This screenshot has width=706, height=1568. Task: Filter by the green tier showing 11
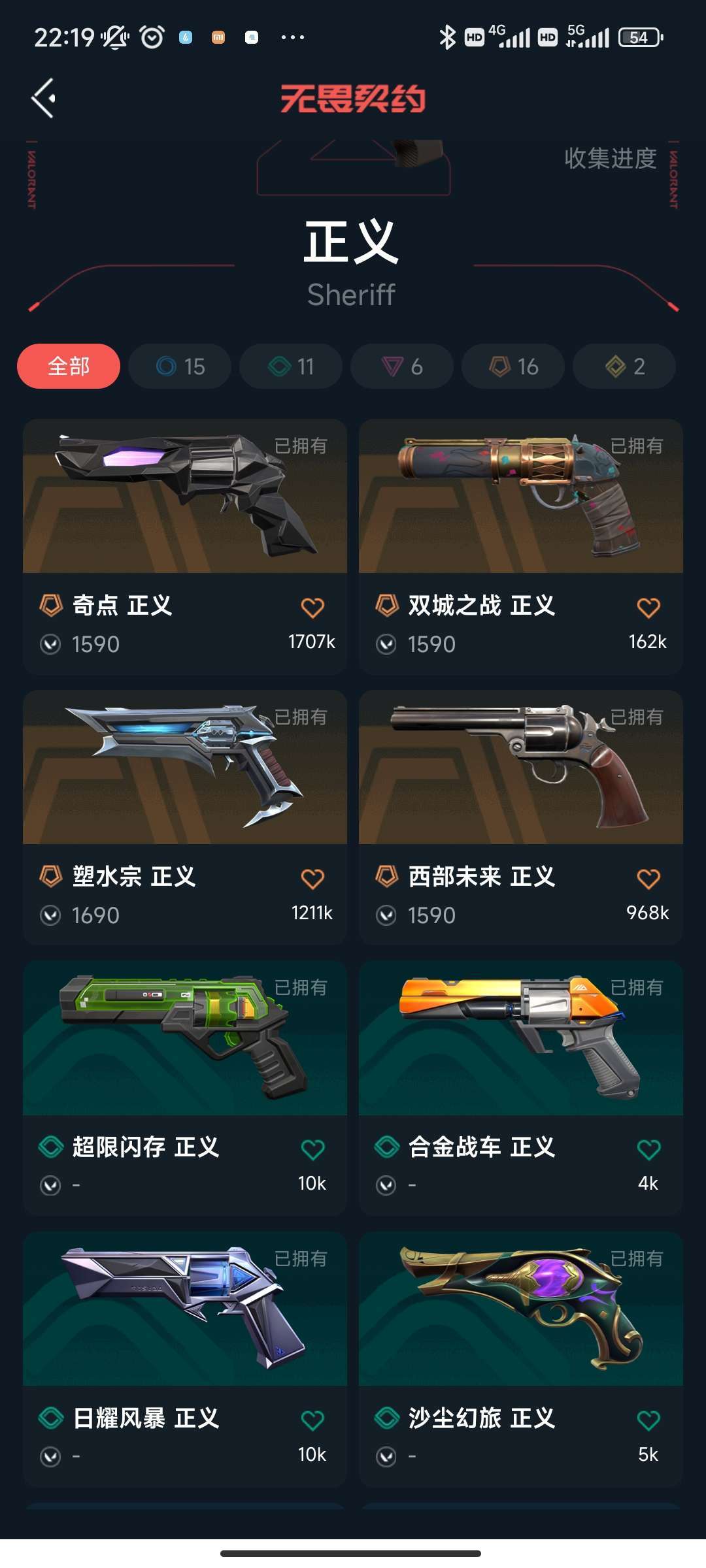[291, 366]
